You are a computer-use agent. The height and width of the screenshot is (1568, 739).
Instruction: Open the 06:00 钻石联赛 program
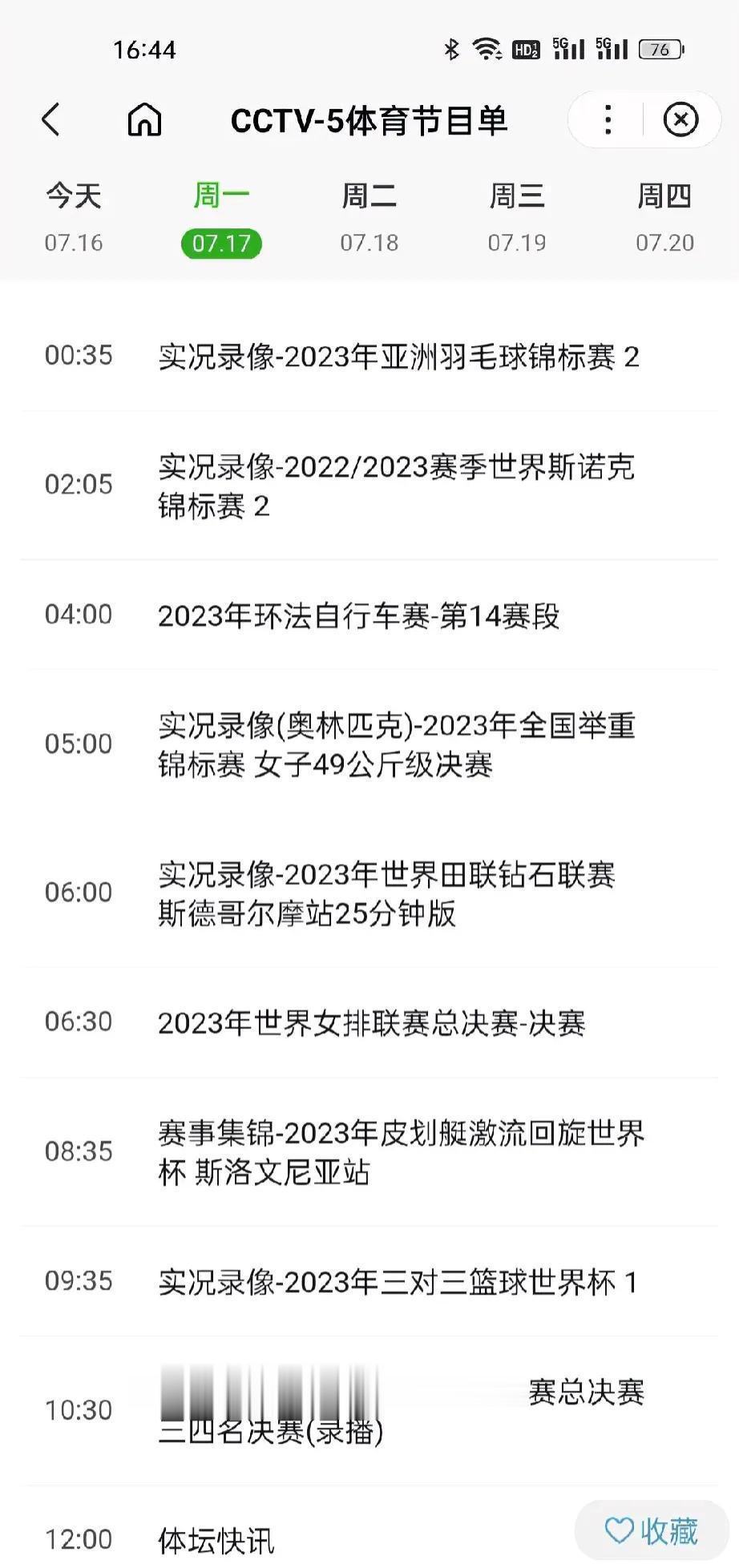369,893
